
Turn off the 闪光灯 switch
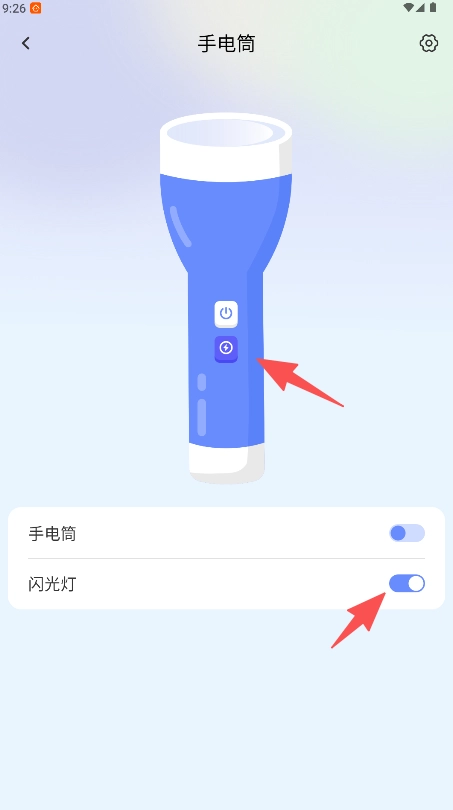tap(407, 583)
